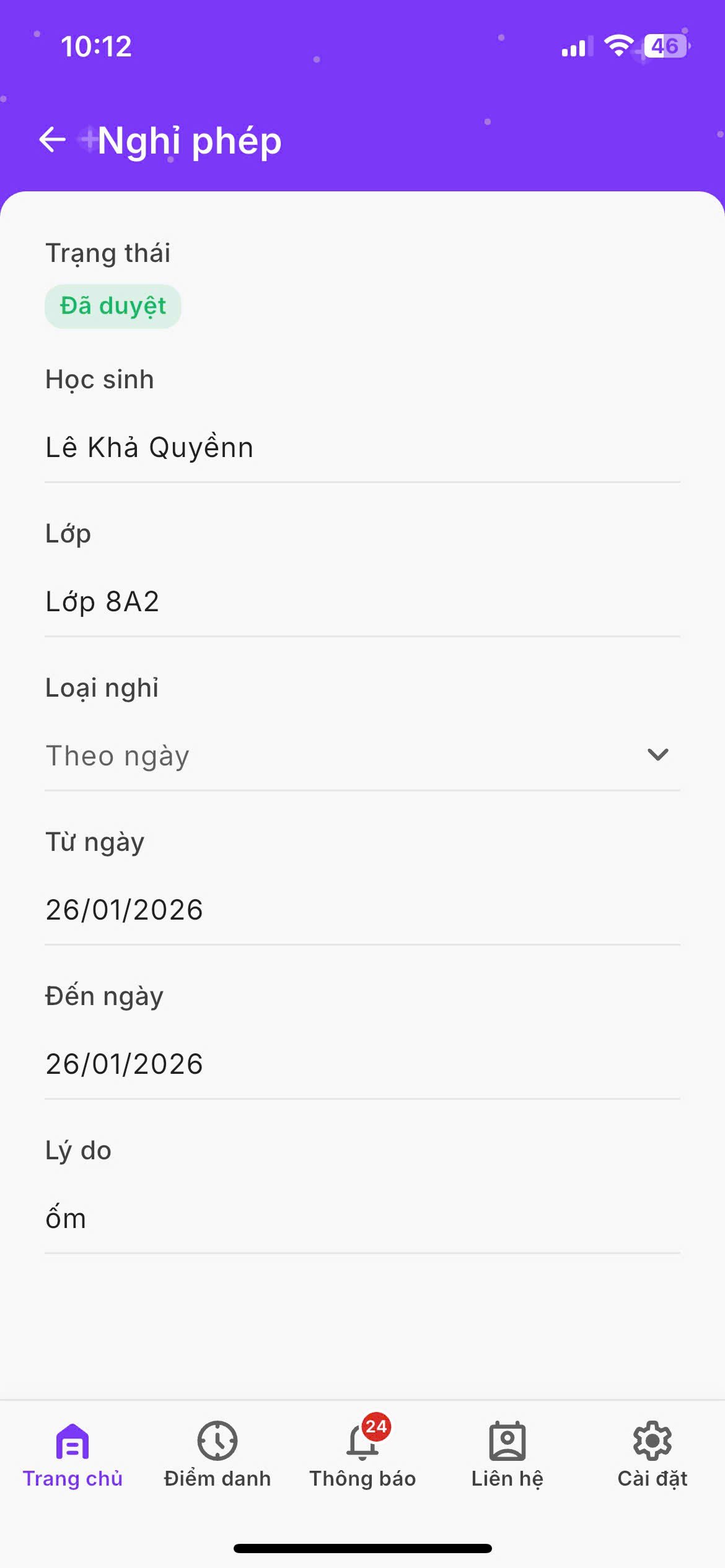Go to the Liên hệ tab
Screen dimensions: 725x1568
507,1454
